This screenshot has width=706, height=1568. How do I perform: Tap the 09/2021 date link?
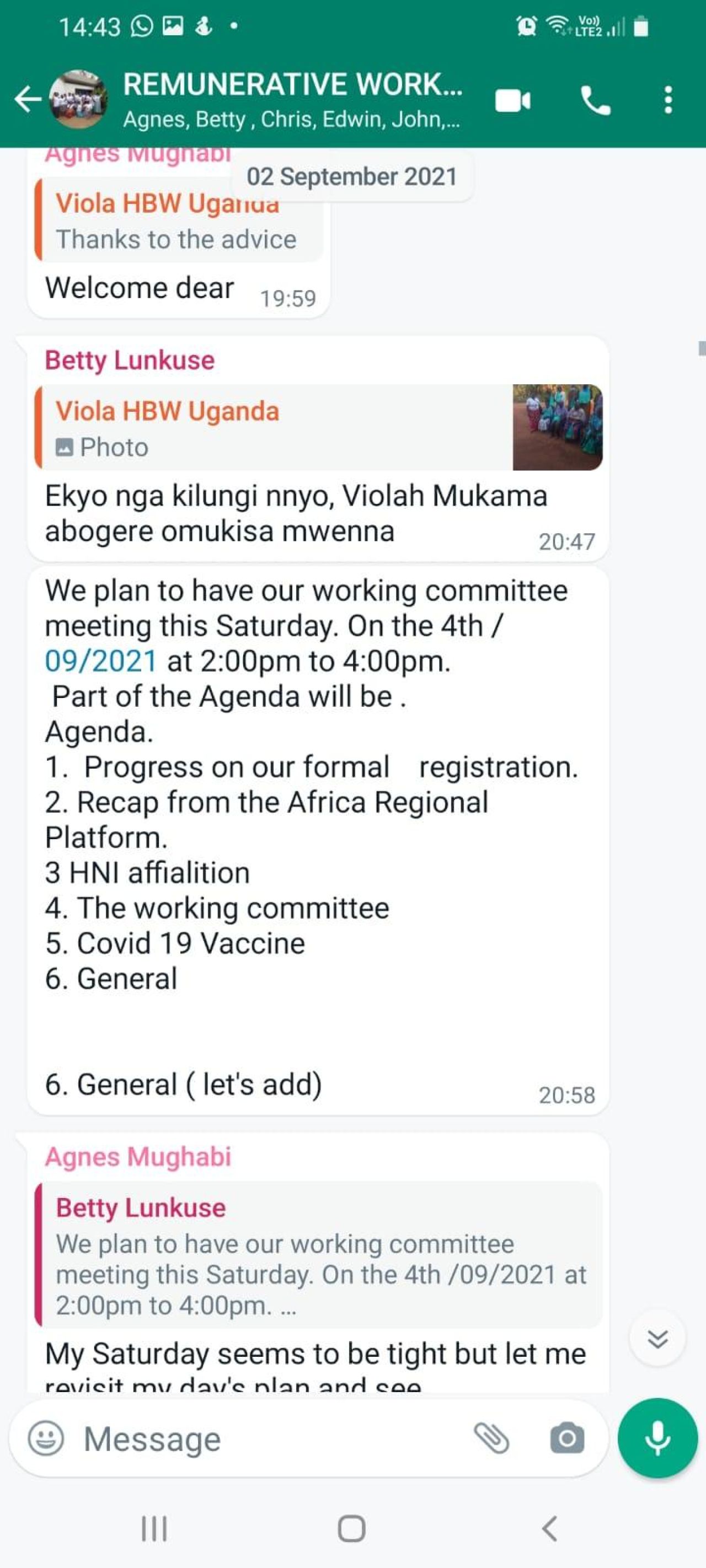point(101,661)
